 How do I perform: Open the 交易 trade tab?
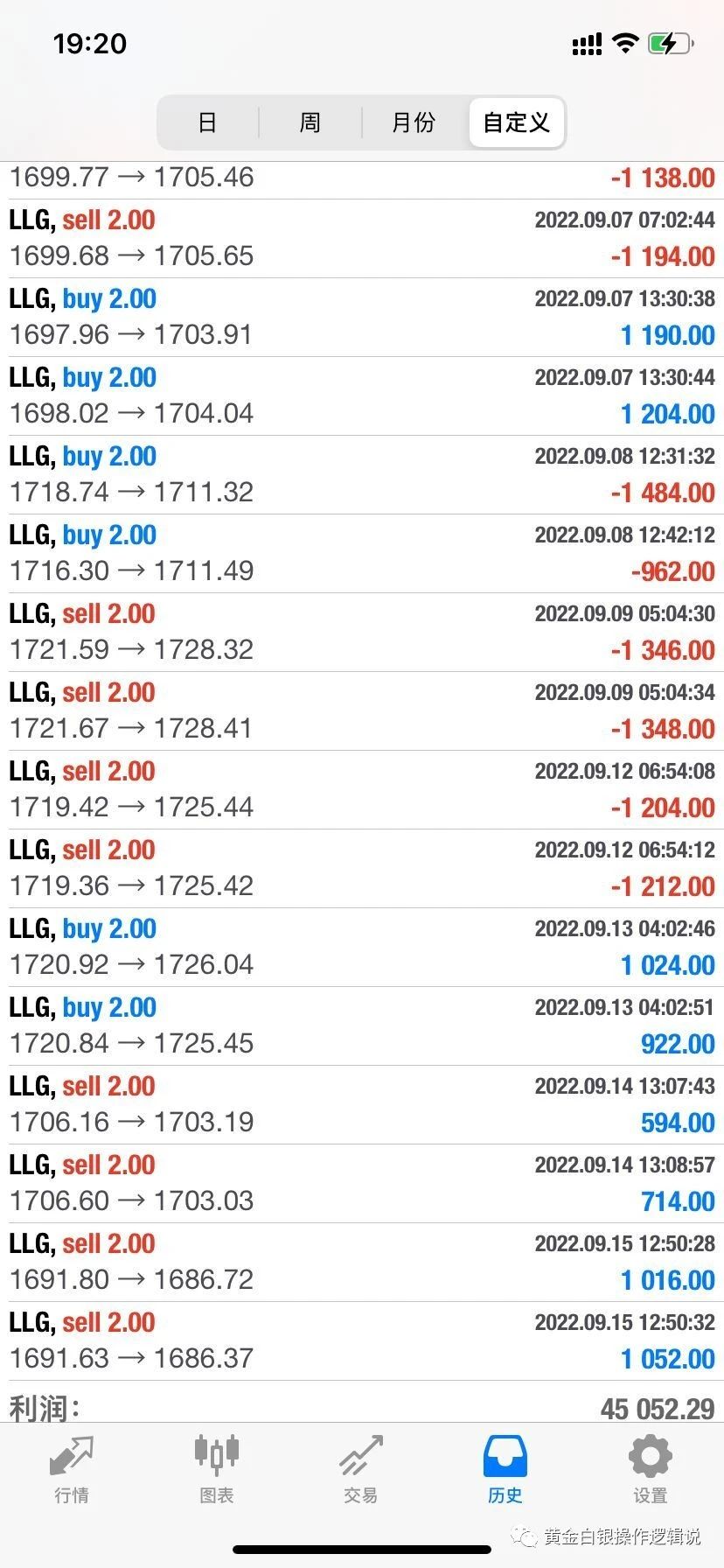click(361, 1470)
